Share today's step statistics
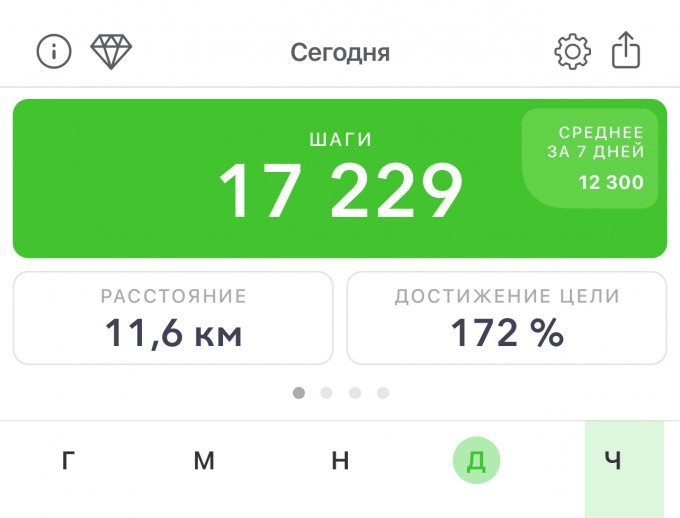The image size is (680, 518). [626, 51]
